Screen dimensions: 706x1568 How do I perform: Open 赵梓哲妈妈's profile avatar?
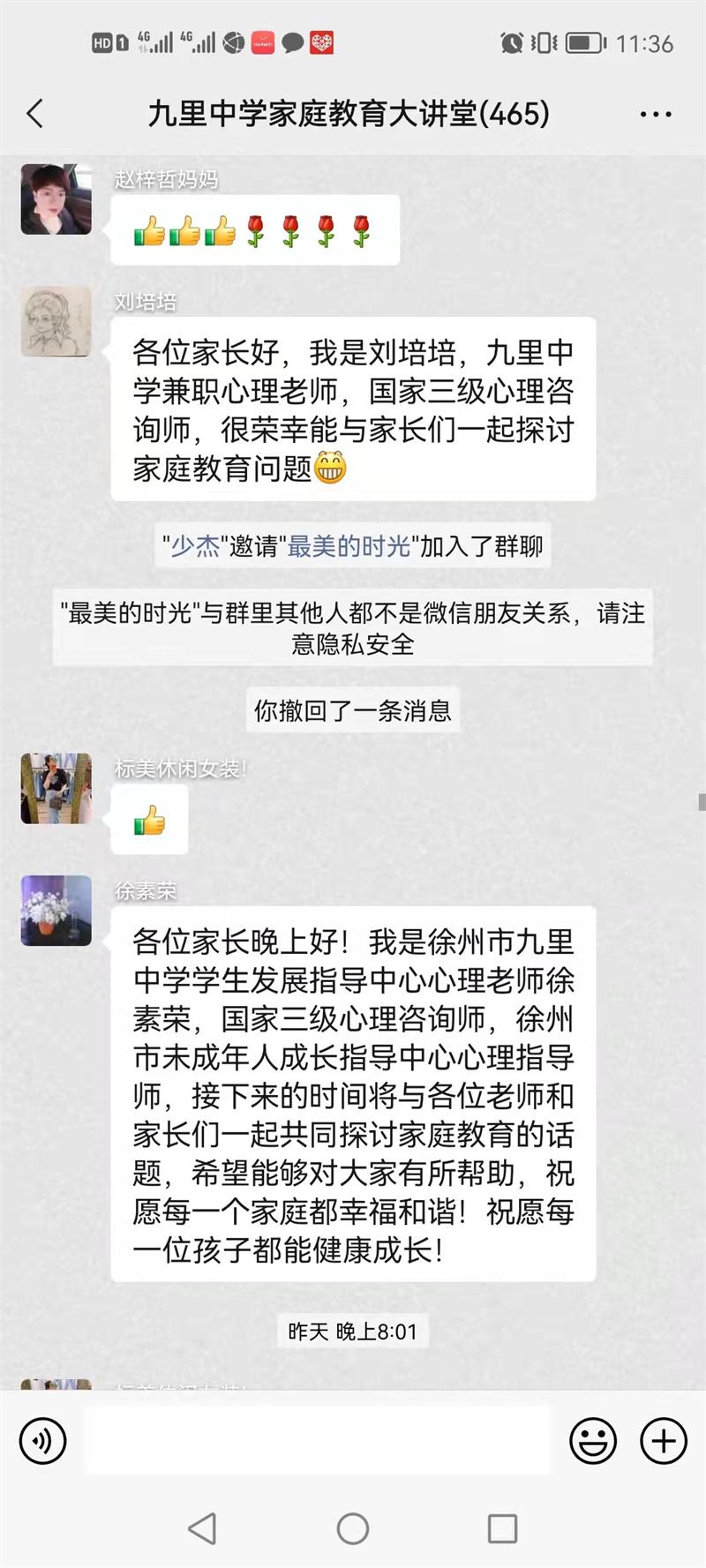point(56,199)
